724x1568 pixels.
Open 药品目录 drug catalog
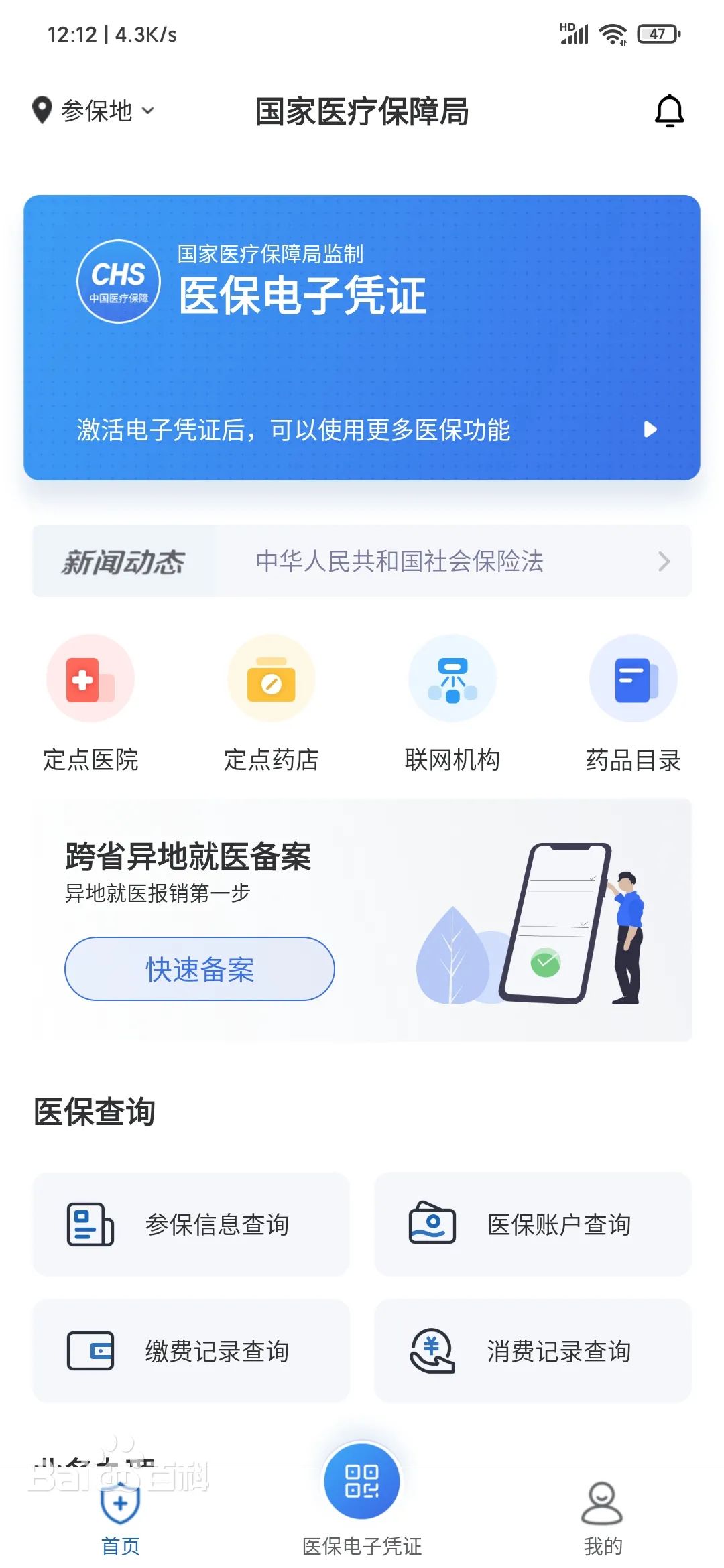[x=633, y=702]
